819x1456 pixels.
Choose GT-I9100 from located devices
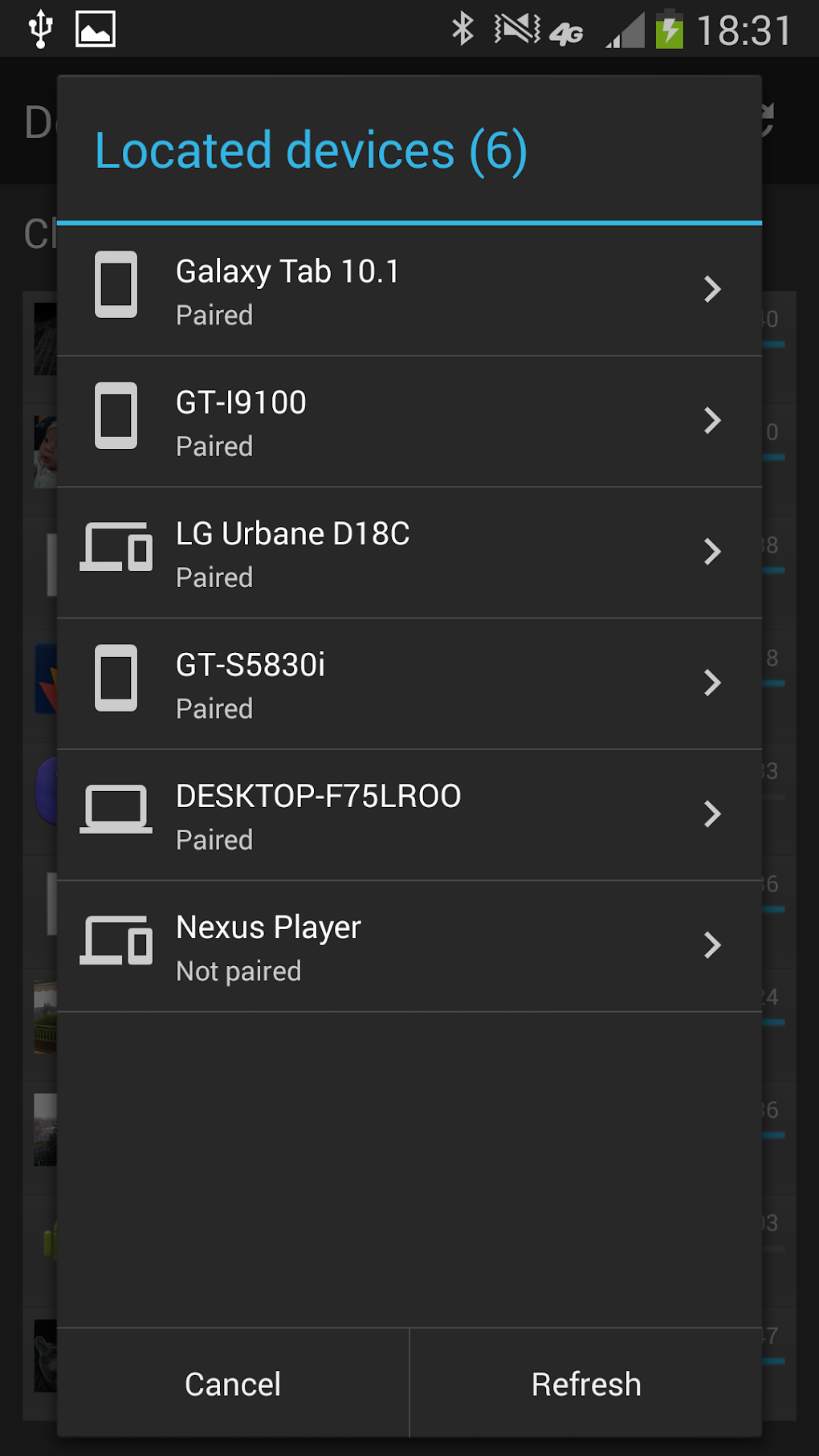click(408, 422)
